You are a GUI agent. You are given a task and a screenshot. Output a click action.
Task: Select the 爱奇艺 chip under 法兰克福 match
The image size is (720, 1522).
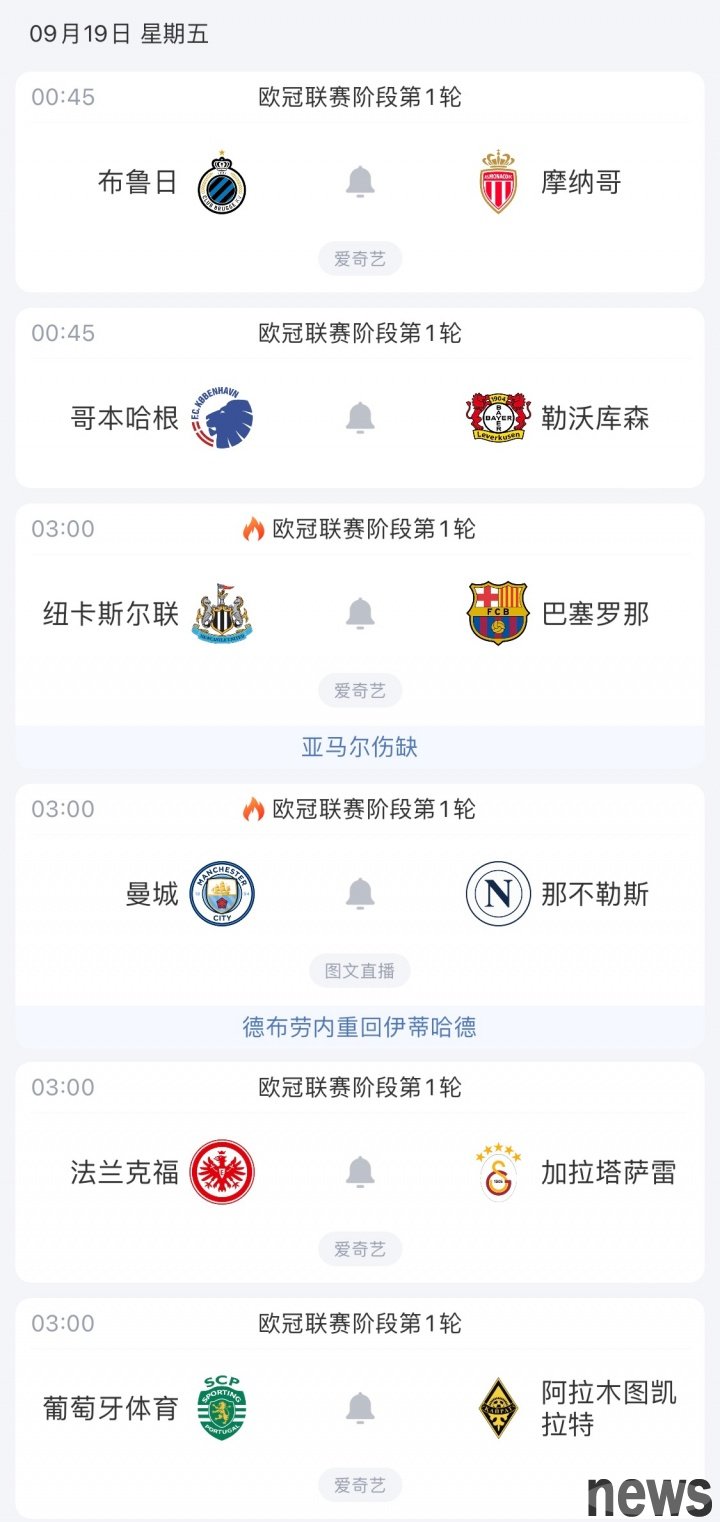point(360,1249)
